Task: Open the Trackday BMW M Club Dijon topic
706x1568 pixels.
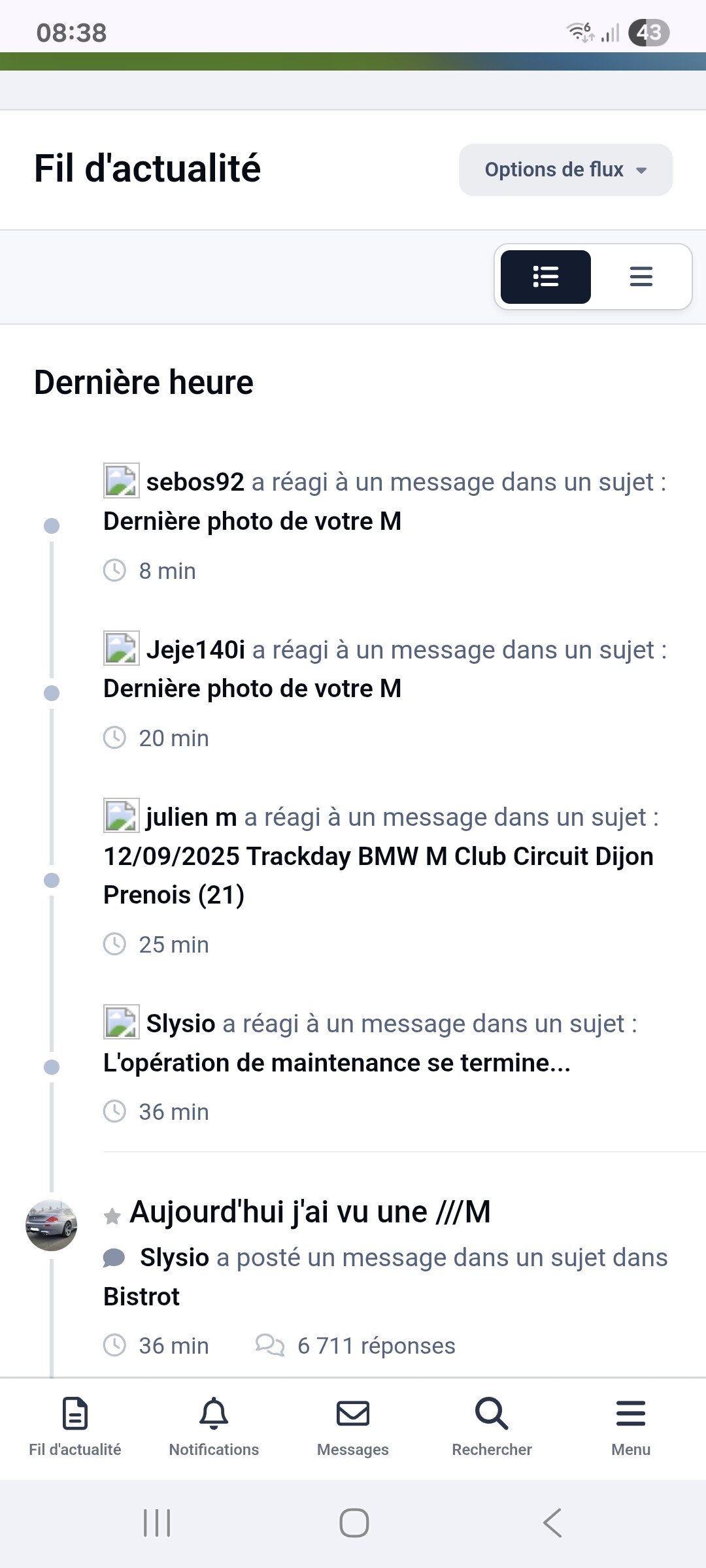Action: [x=378, y=875]
